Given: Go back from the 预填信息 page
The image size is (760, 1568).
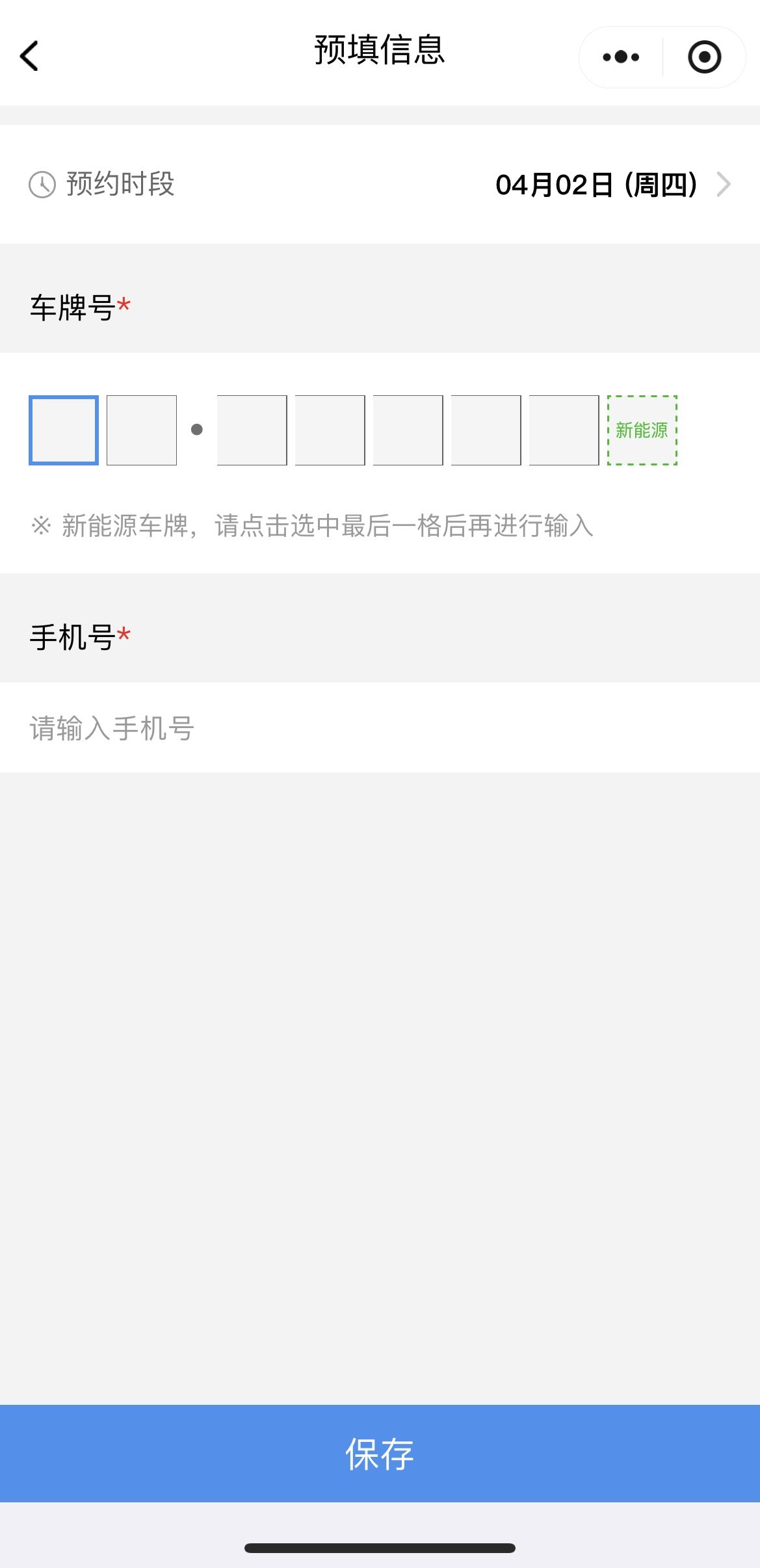Looking at the screenshot, I should point(30,56).
